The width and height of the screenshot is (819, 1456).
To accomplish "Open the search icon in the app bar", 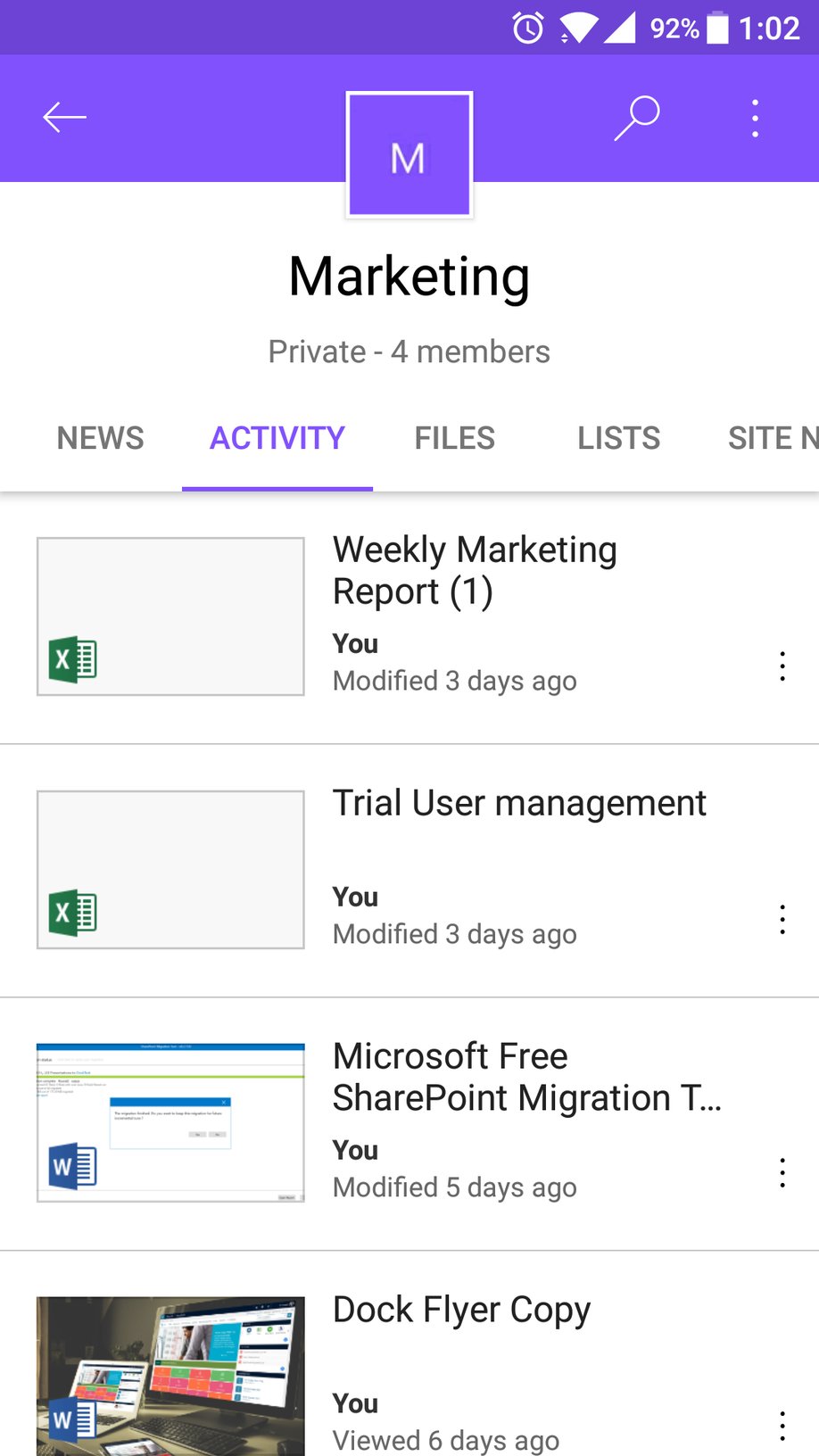I will point(637,116).
